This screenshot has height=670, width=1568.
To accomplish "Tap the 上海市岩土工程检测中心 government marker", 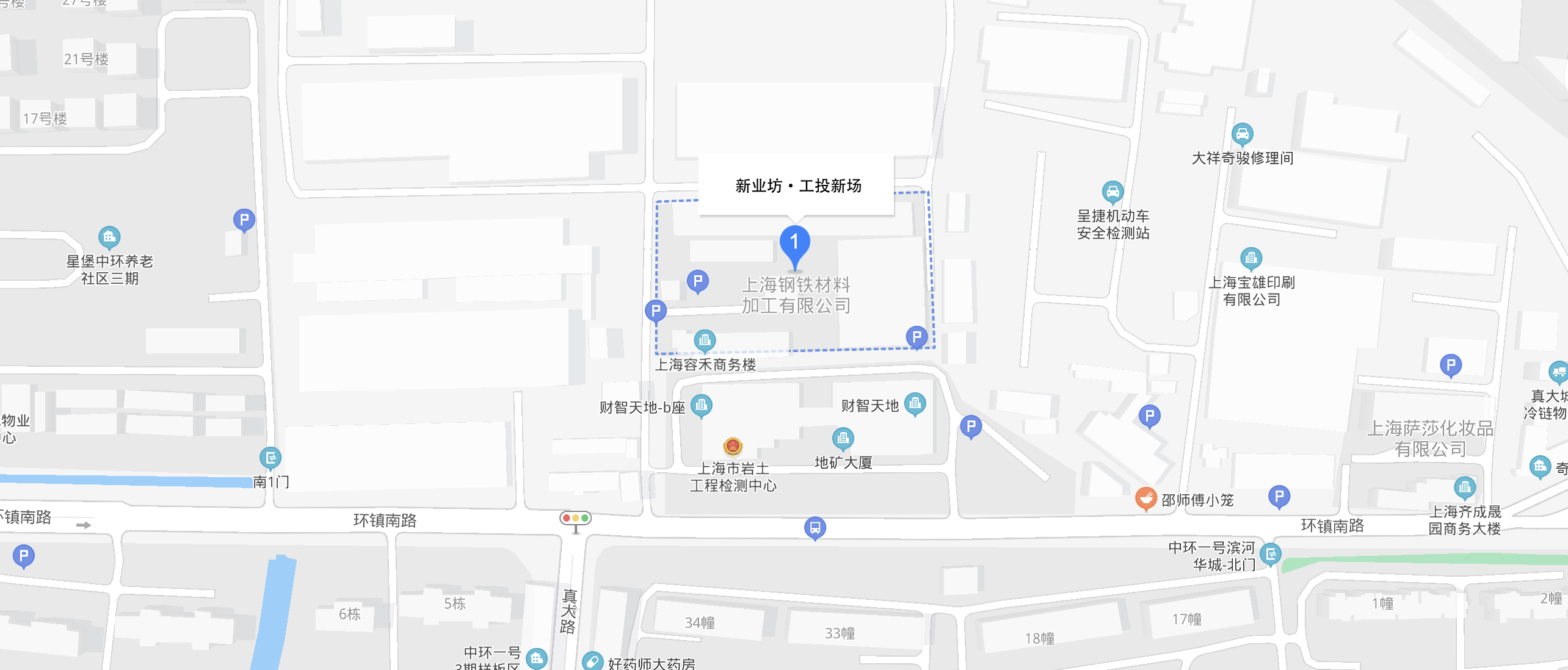I will click(733, 447).
